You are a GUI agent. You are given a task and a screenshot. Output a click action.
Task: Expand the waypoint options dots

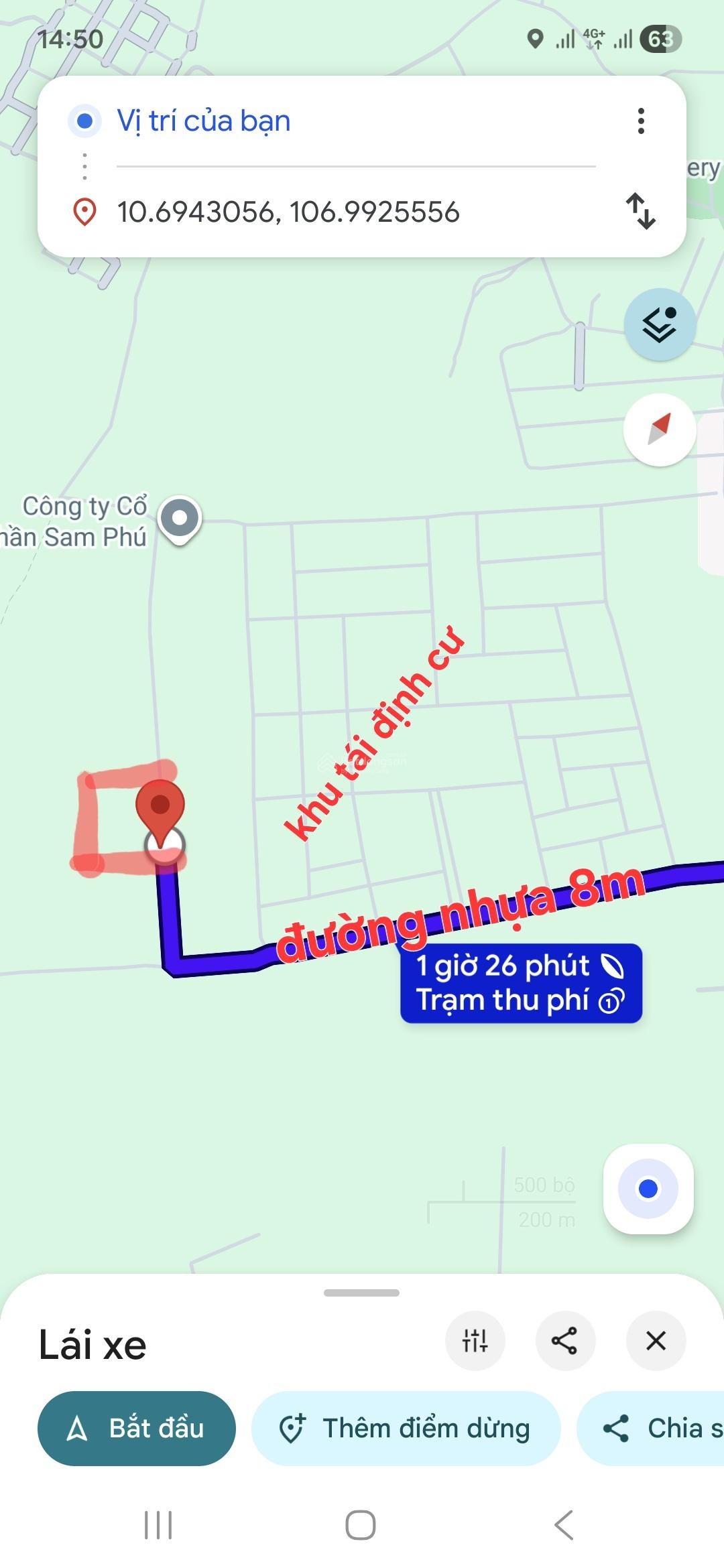click(84, 166)
